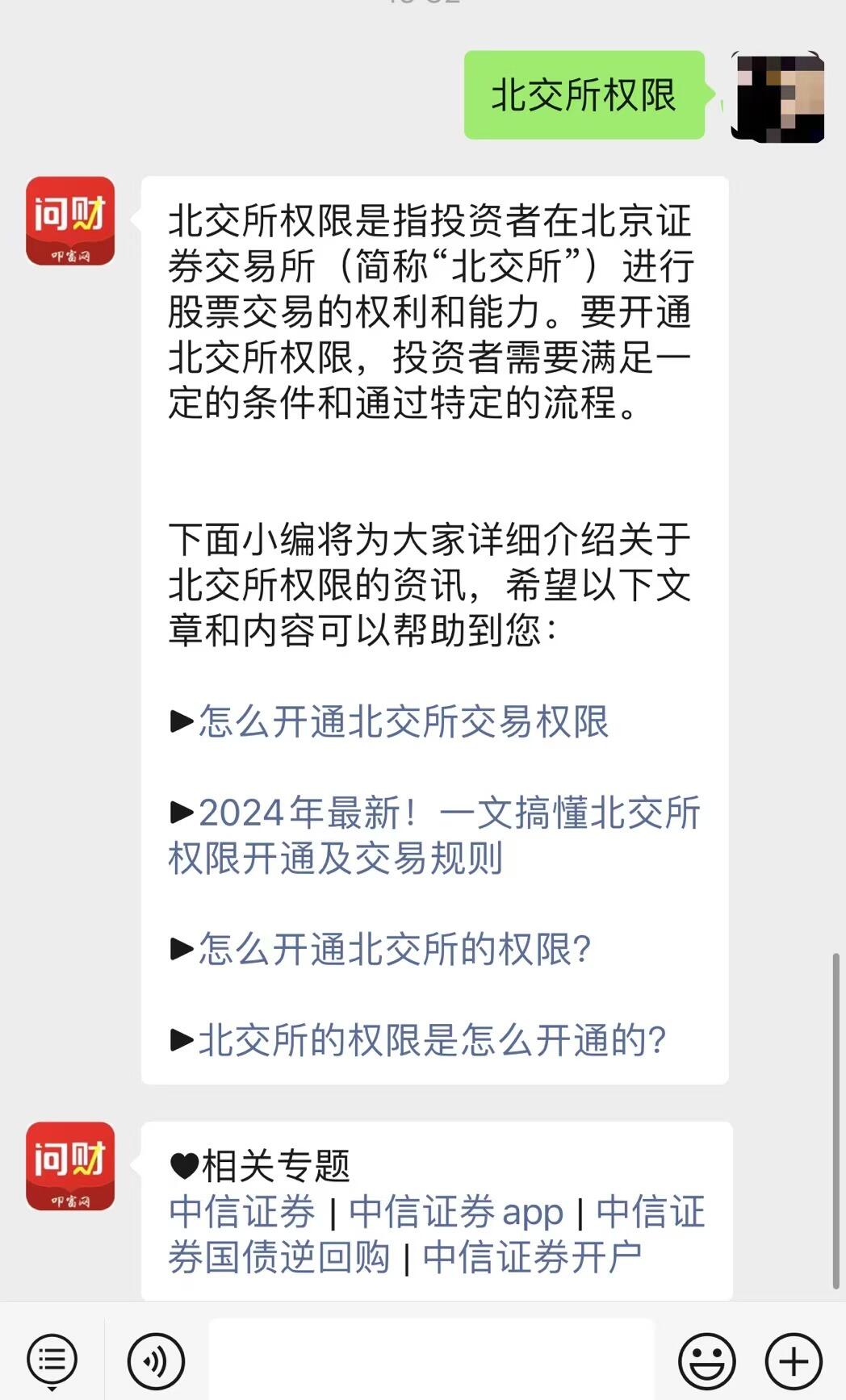Open link 怎么开通北交所交易权限
The image size is (846, 1400).
pyautogui.click(x=404, y=721)
